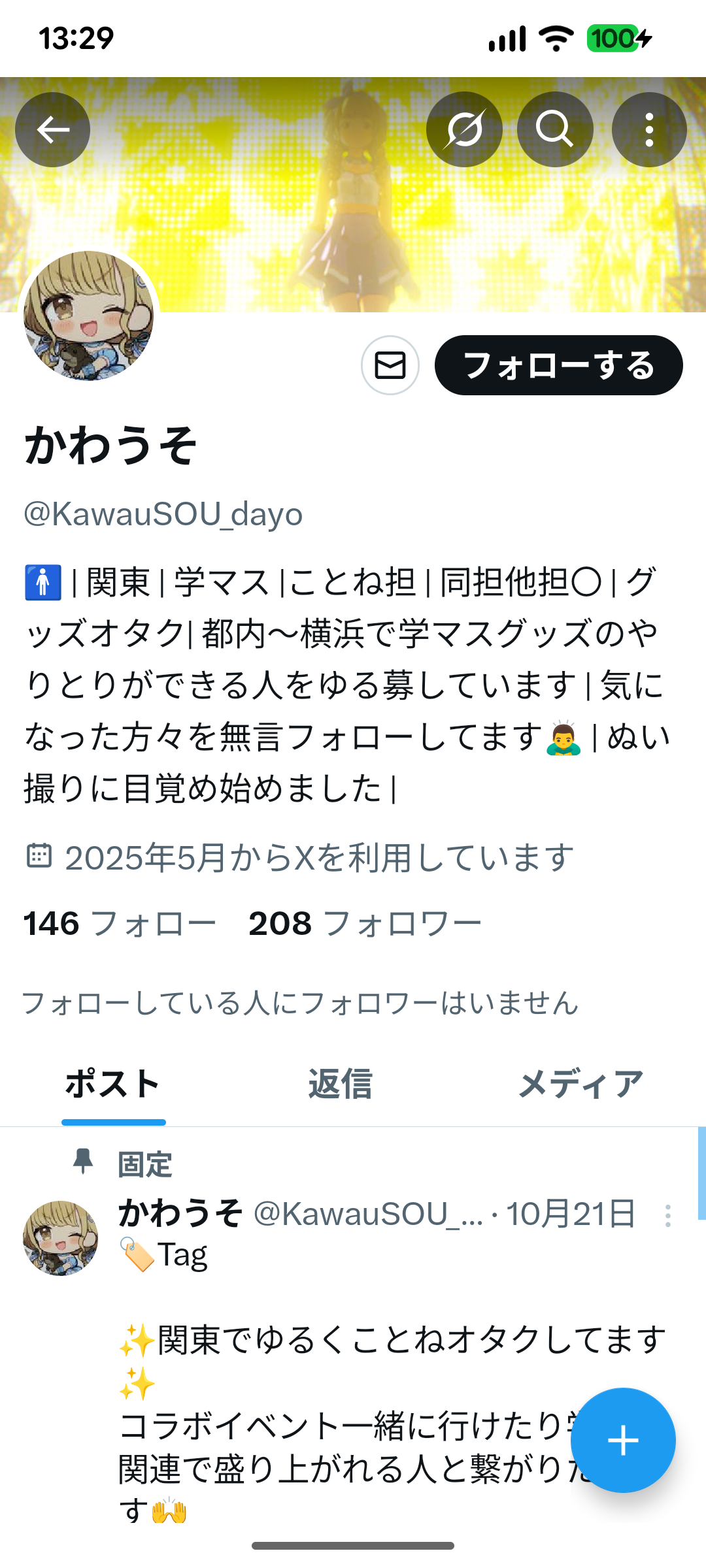This screenshot has width=706, height=1568.
Task: Open かわうそ's profile picture
Action: [x=88, y=316]
